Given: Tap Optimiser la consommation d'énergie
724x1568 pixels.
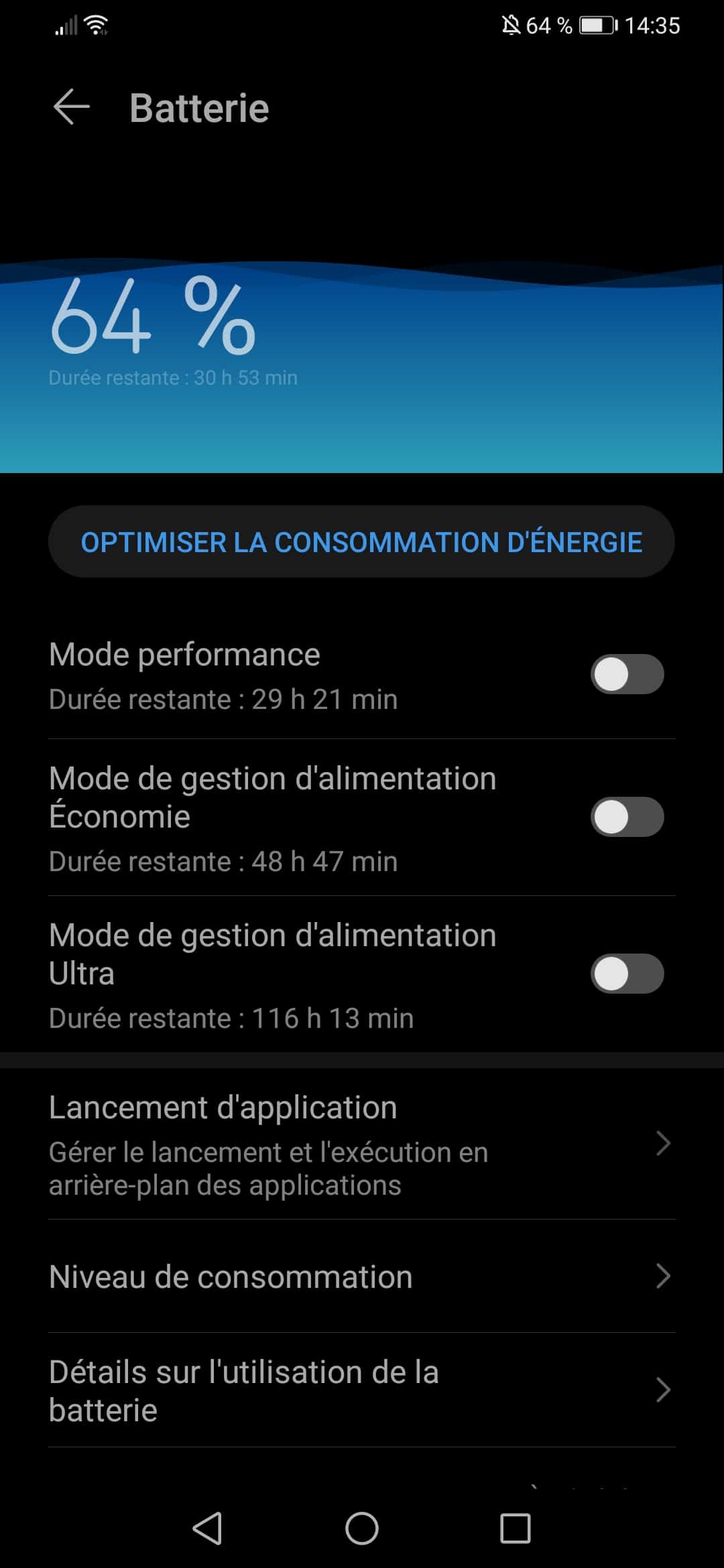Looking at the screenshot, I should (361, 541).
